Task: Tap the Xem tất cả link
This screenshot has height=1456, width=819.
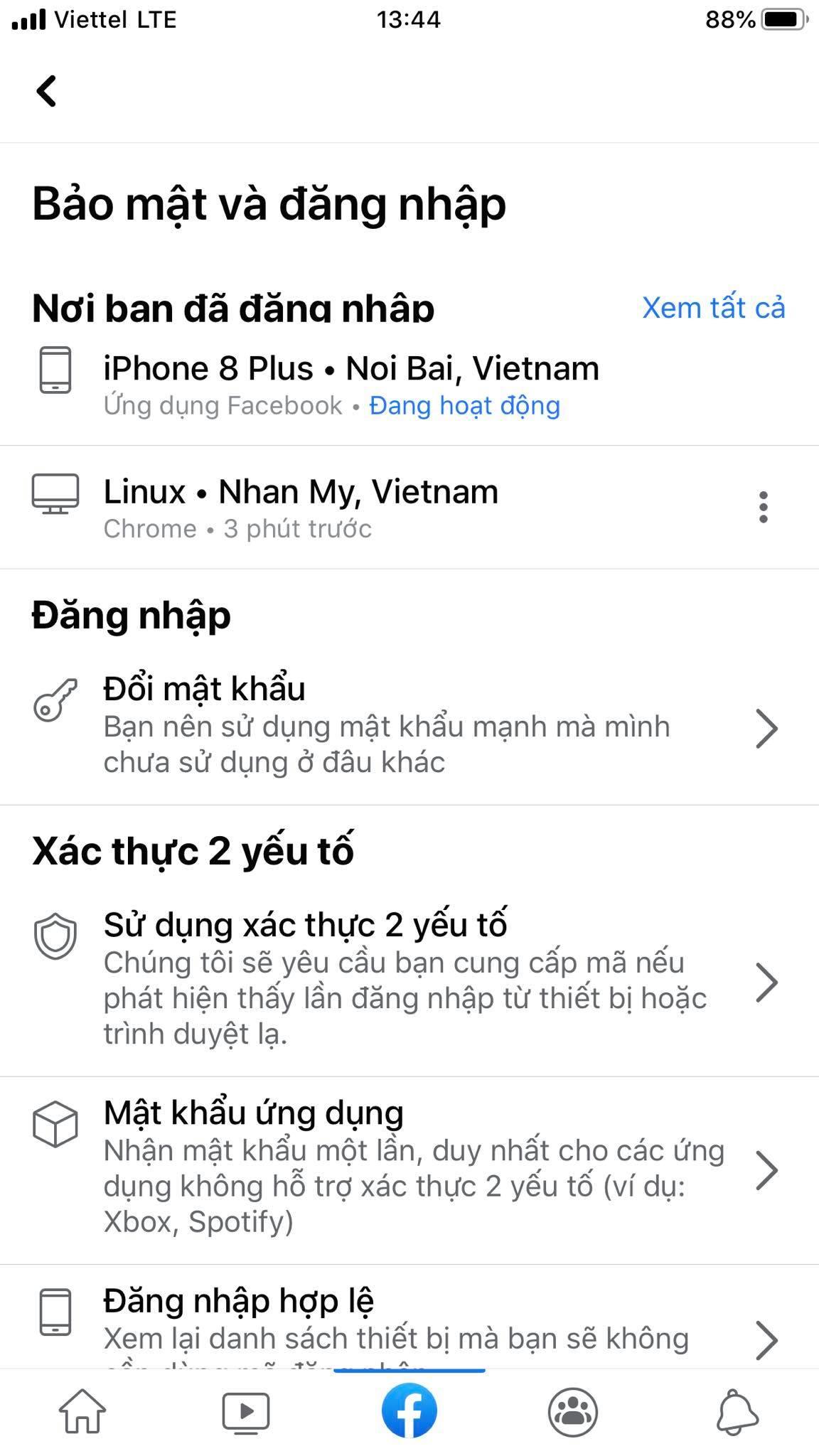Action: [x=713, y=308]
